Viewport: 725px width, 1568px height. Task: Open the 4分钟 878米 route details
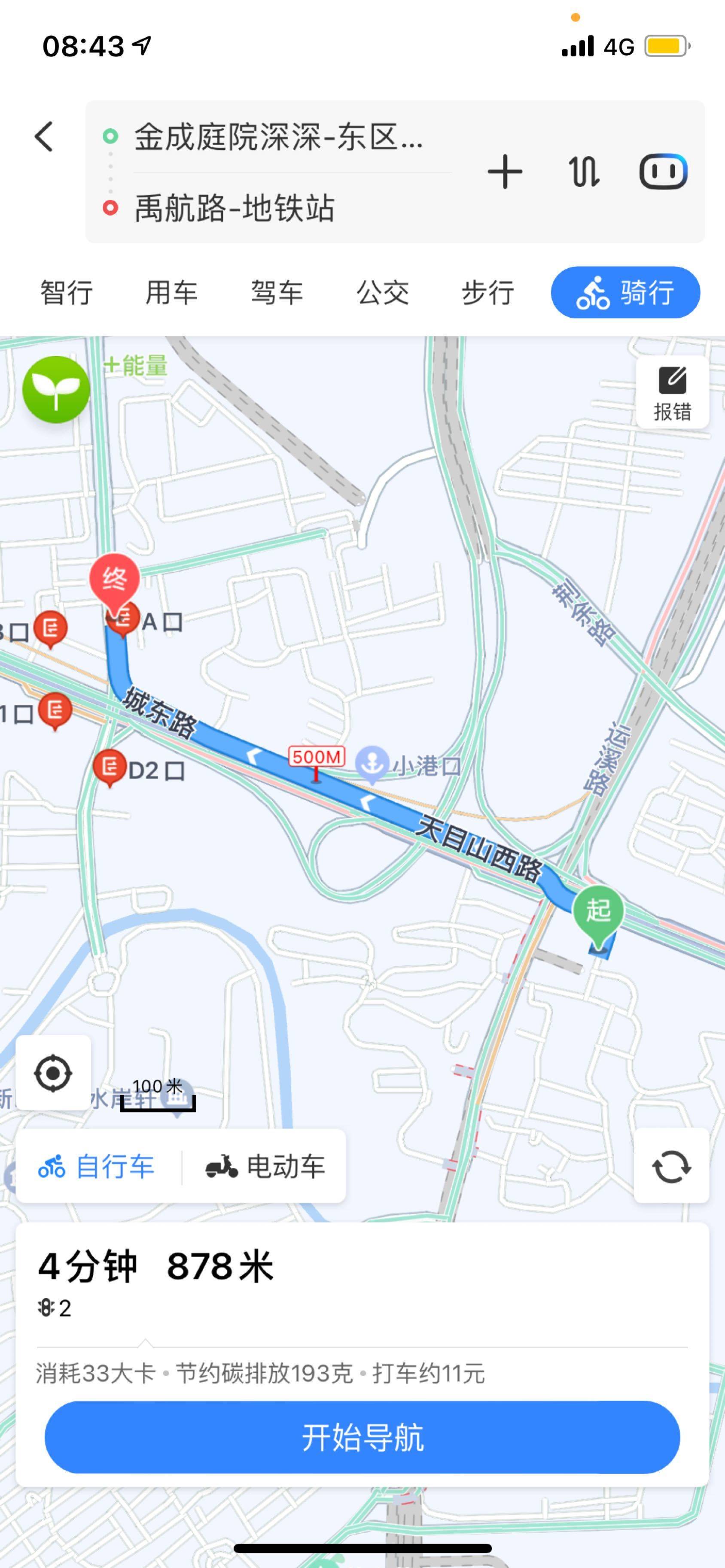click(156, 1267)
